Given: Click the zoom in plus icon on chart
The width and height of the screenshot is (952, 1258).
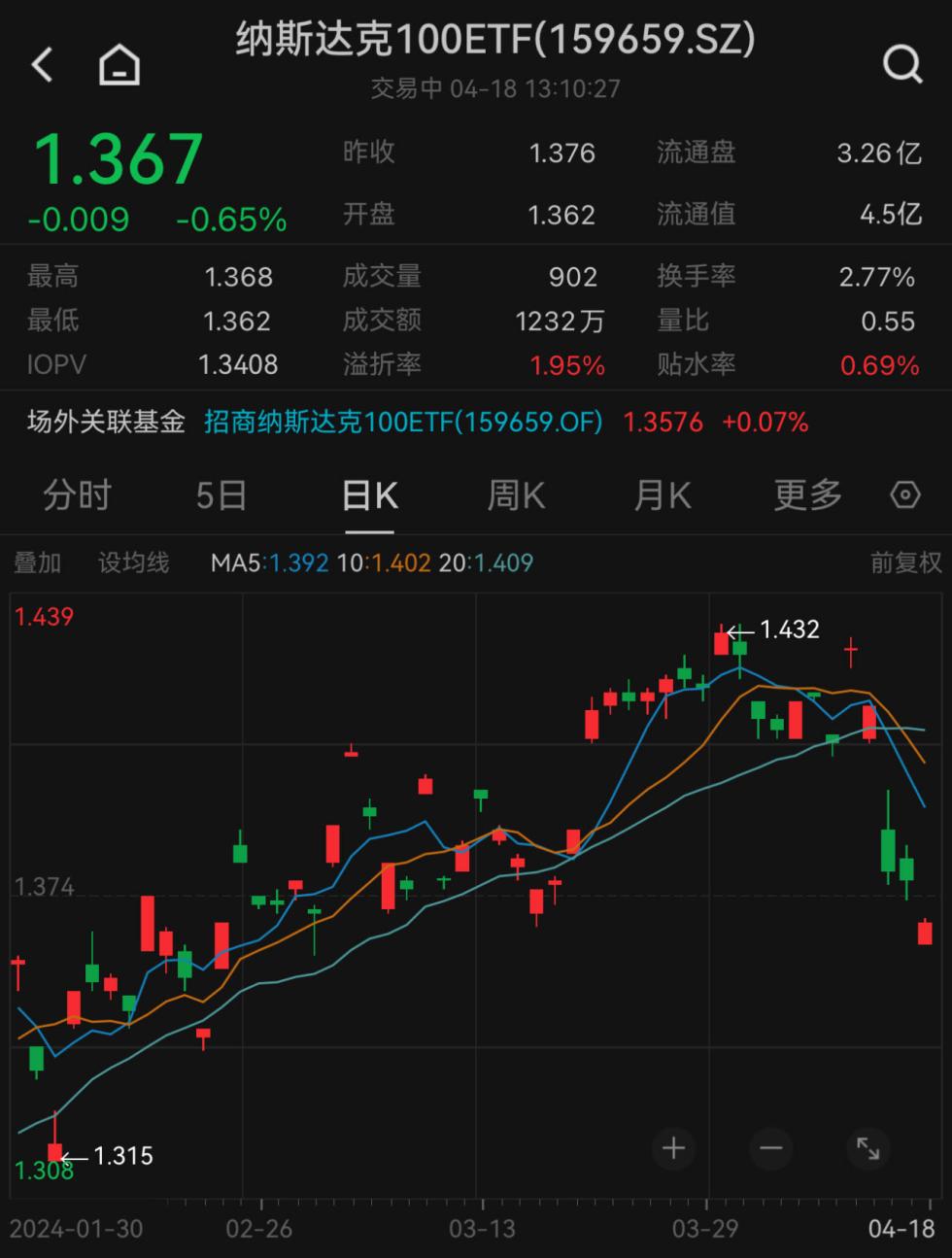Looking at the screenshot, I should (x=673, y=1148).
